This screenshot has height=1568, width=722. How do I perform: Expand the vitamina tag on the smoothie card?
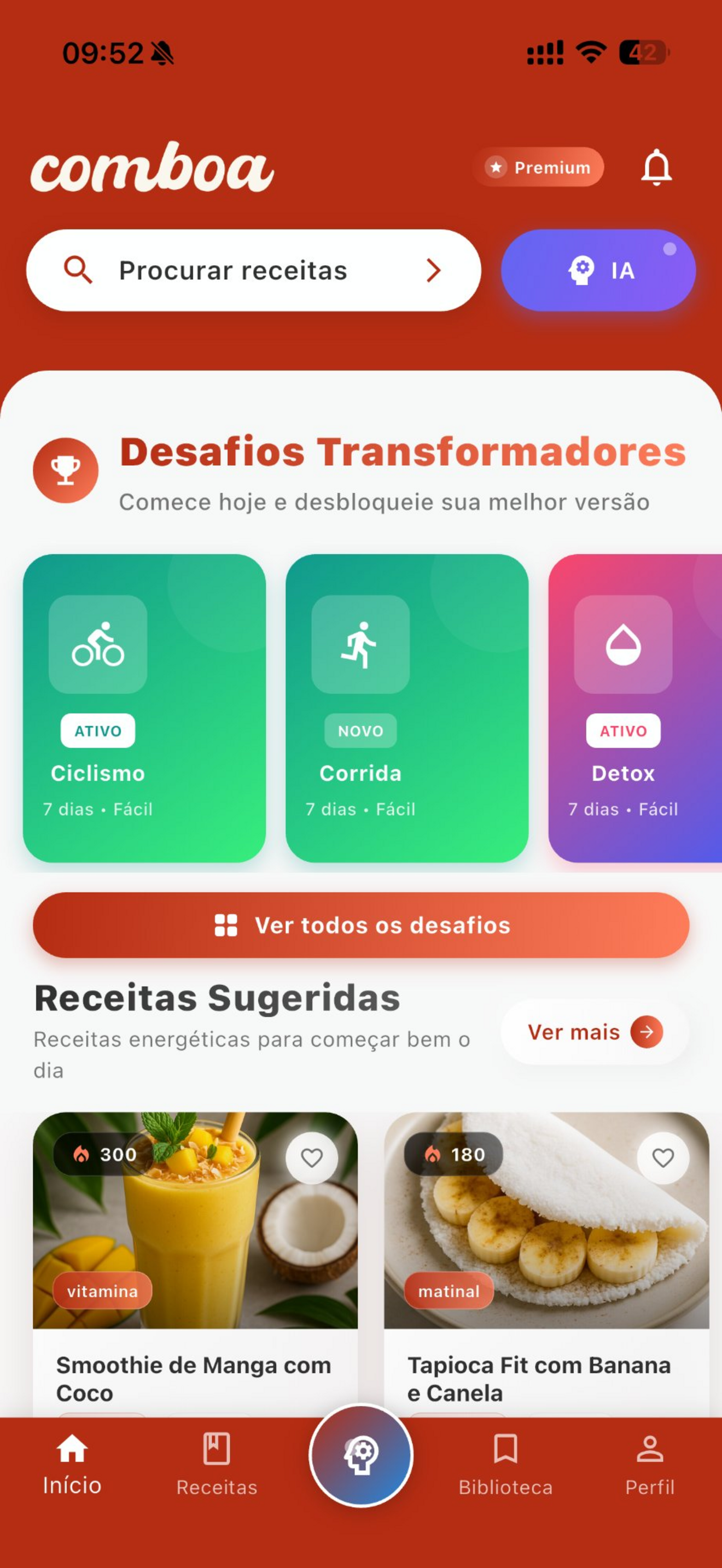coord(102,1290)
